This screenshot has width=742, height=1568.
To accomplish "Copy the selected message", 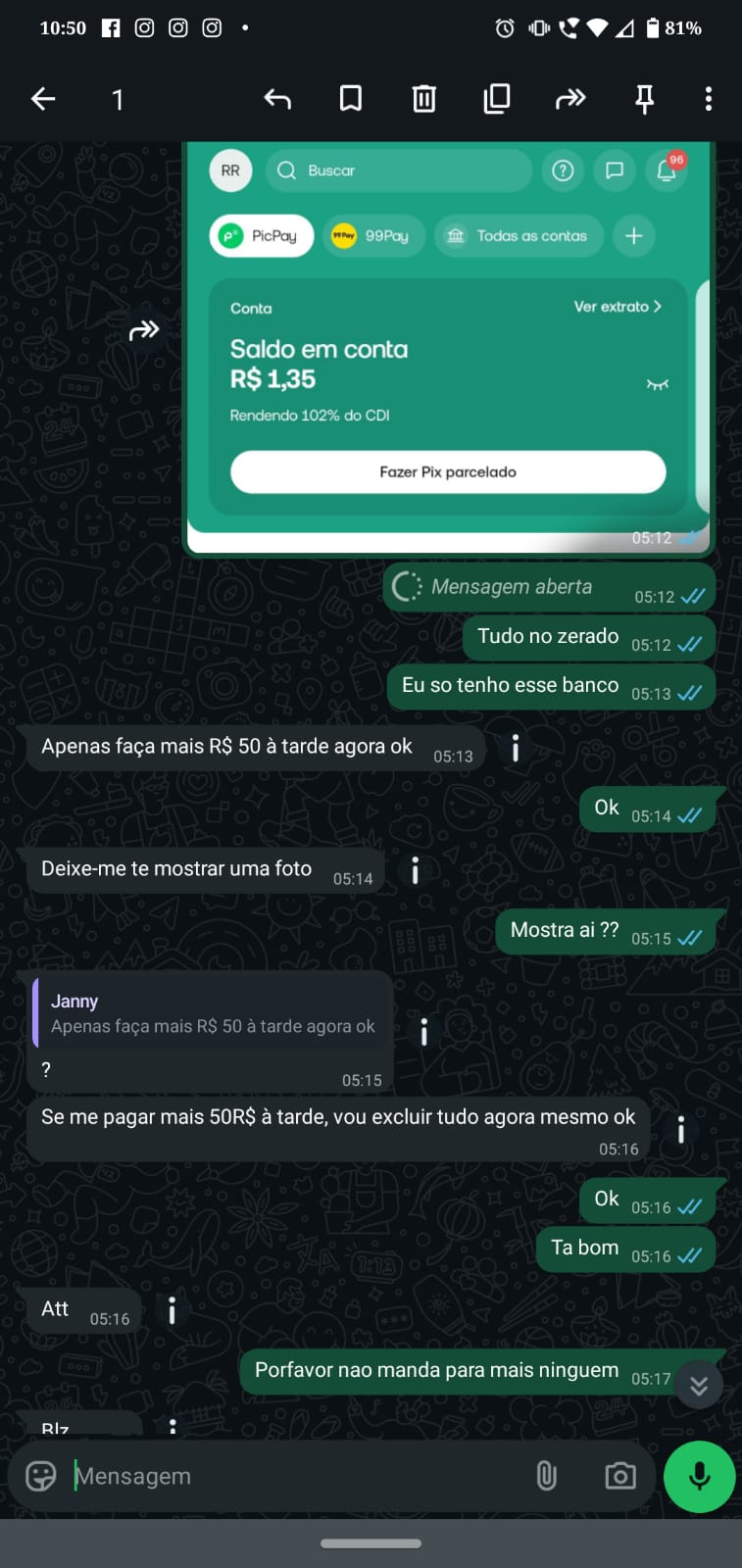I will [497, 99].
